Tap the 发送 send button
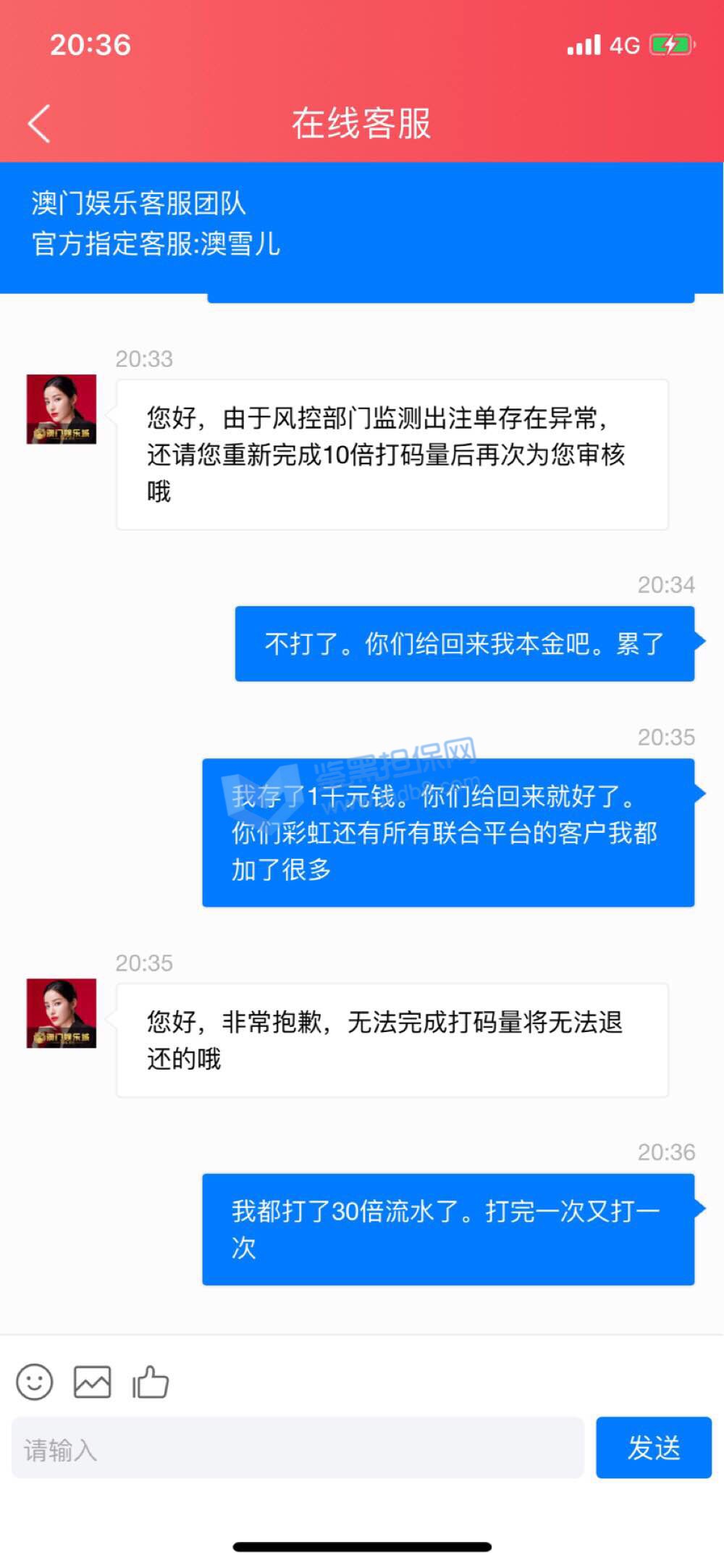Screen dimensions: 724x1568 point(653,1448)
